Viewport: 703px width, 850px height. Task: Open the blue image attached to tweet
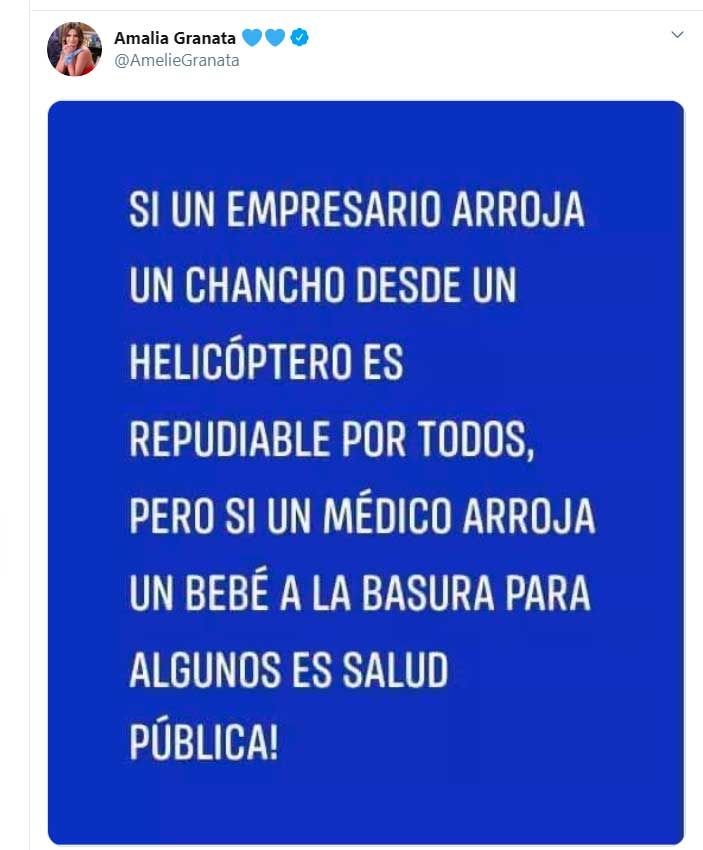(x=365, y=472)
